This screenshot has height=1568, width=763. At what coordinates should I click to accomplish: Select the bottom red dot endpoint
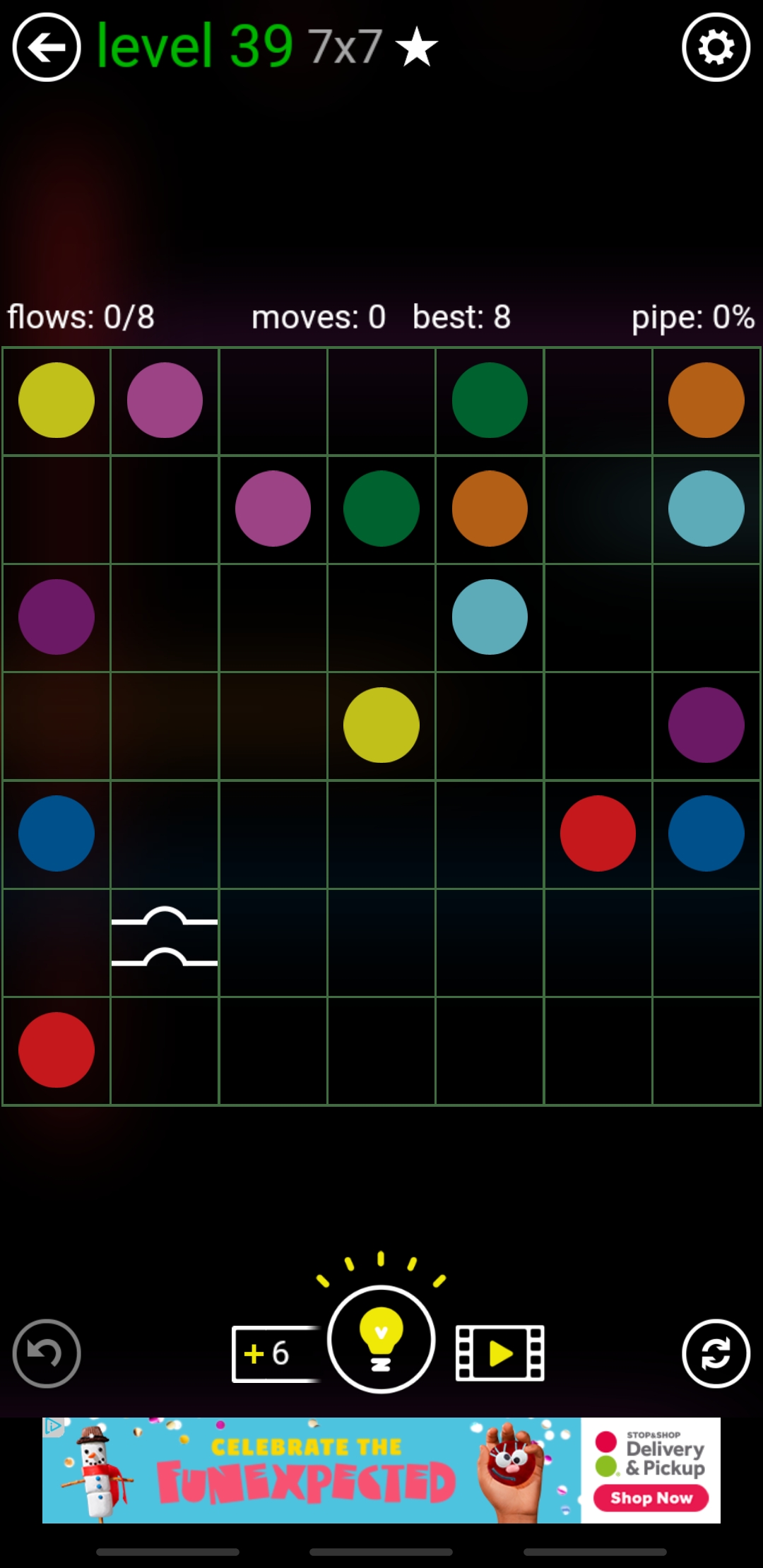[57, 1050]
